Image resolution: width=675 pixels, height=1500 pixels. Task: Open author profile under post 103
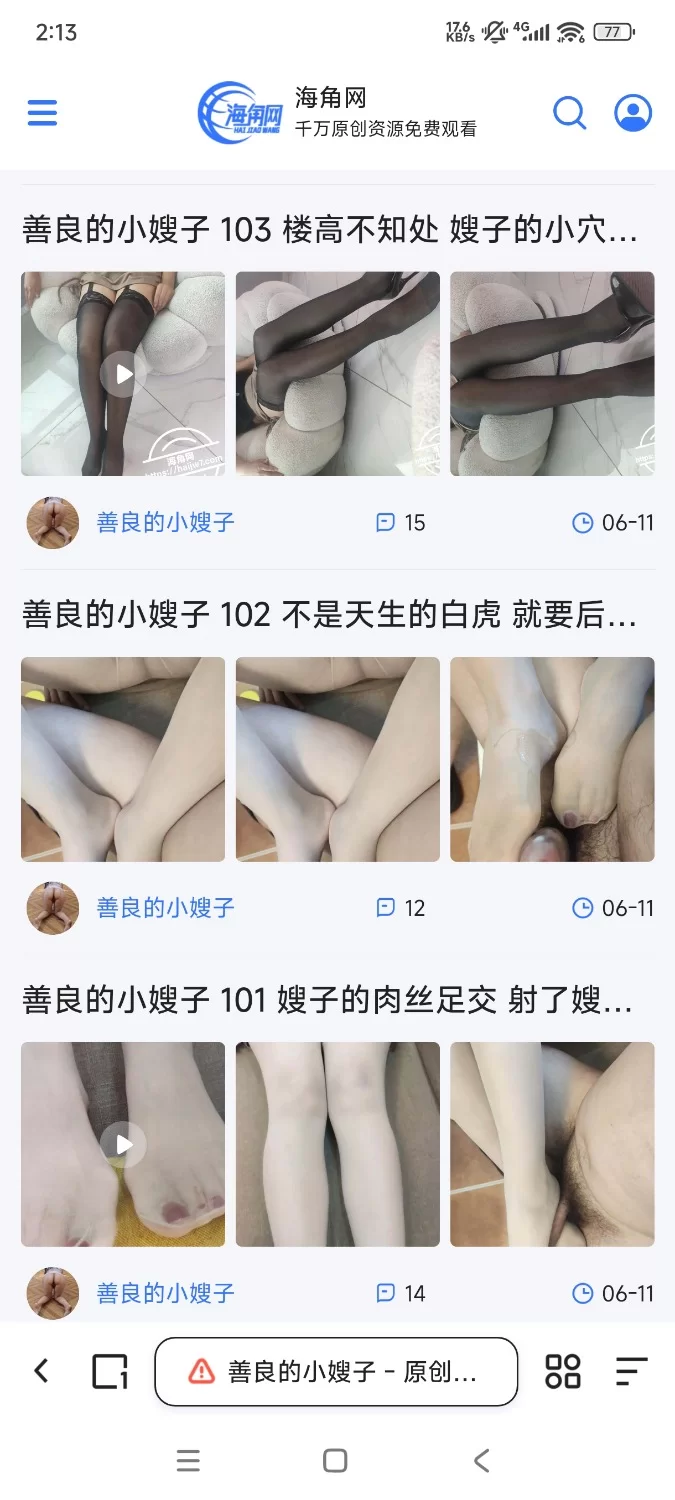(x=165, y=522)
